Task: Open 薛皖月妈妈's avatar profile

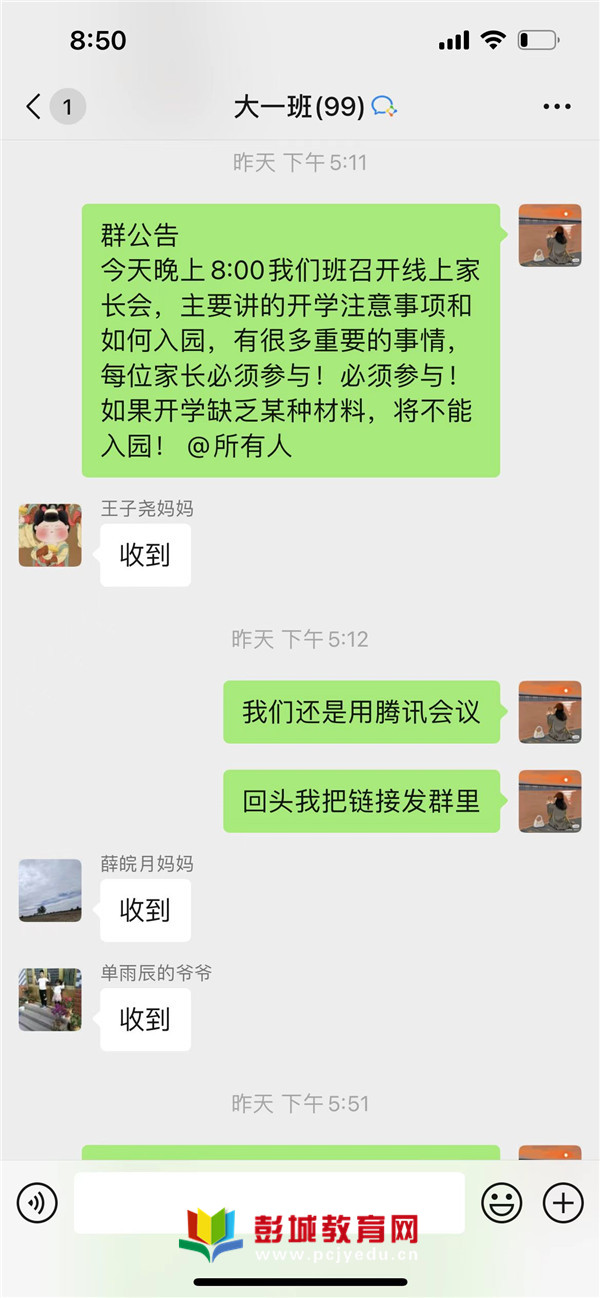Action: coord(50,890)
